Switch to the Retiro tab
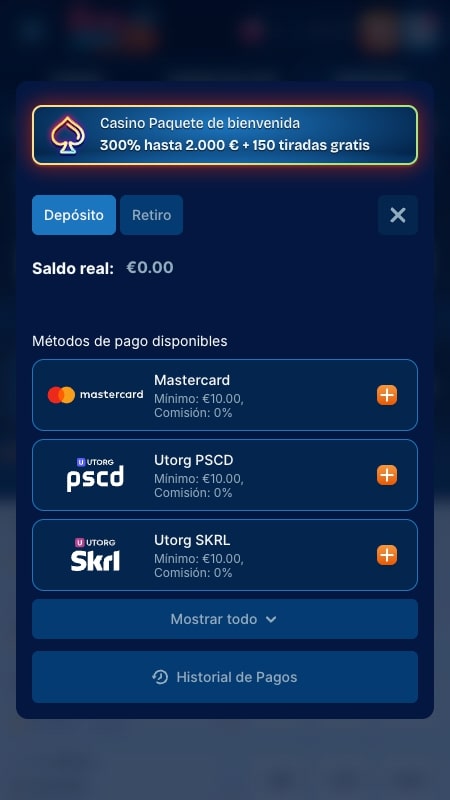This screenshot has width=450, height=800. click(x=152, y=215)
